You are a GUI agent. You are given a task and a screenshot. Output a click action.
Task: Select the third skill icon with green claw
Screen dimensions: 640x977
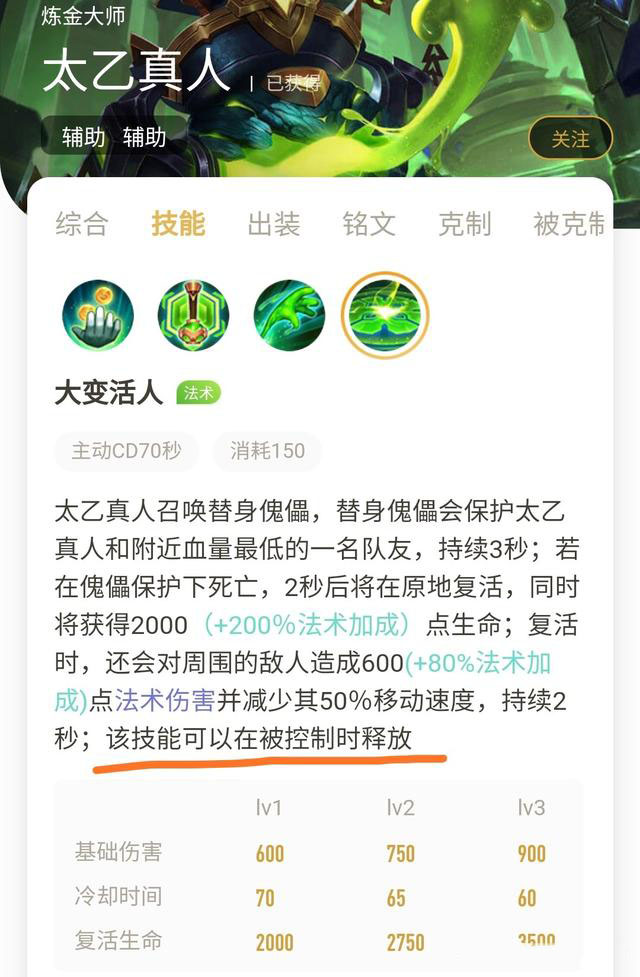(x=289, y=315)
